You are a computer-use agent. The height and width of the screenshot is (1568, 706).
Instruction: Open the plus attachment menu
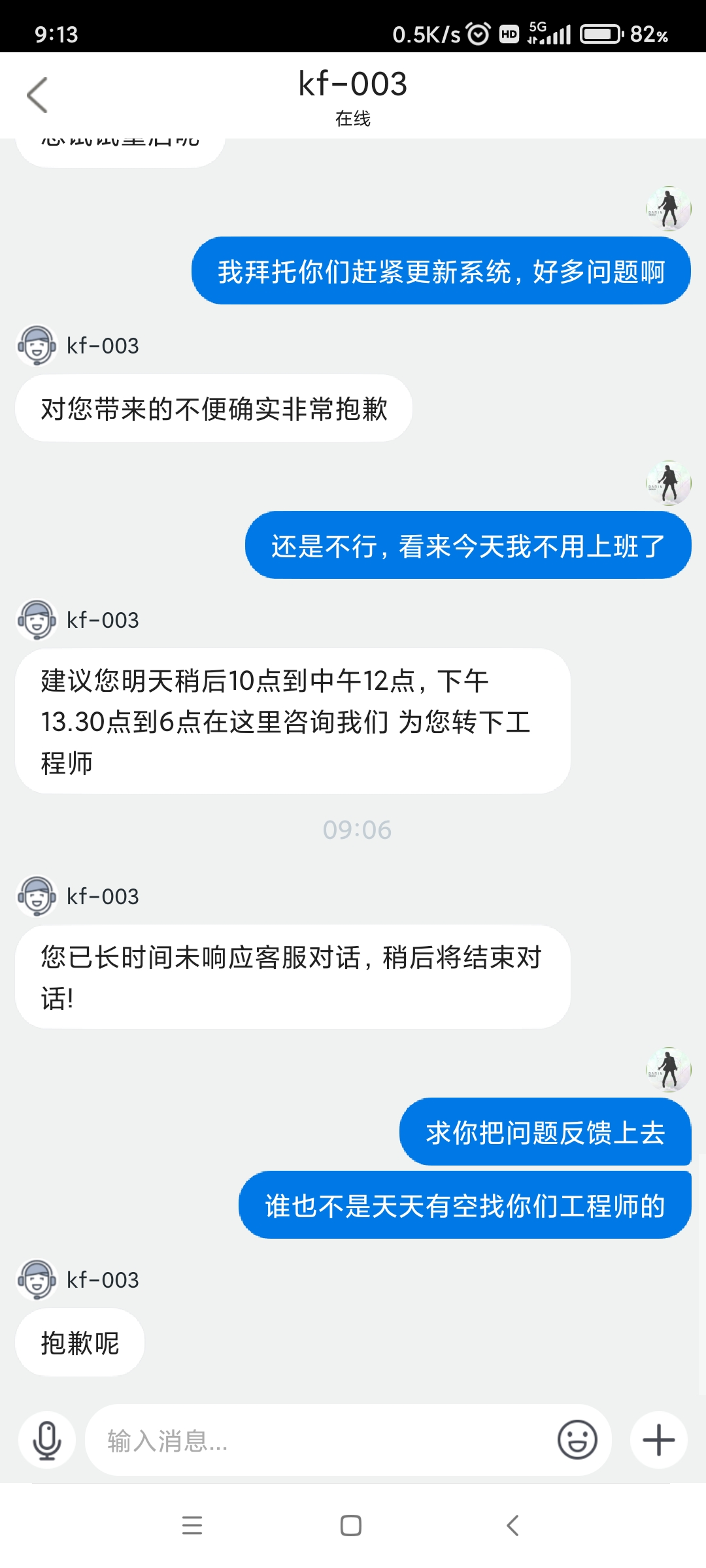click(658, 1440)
